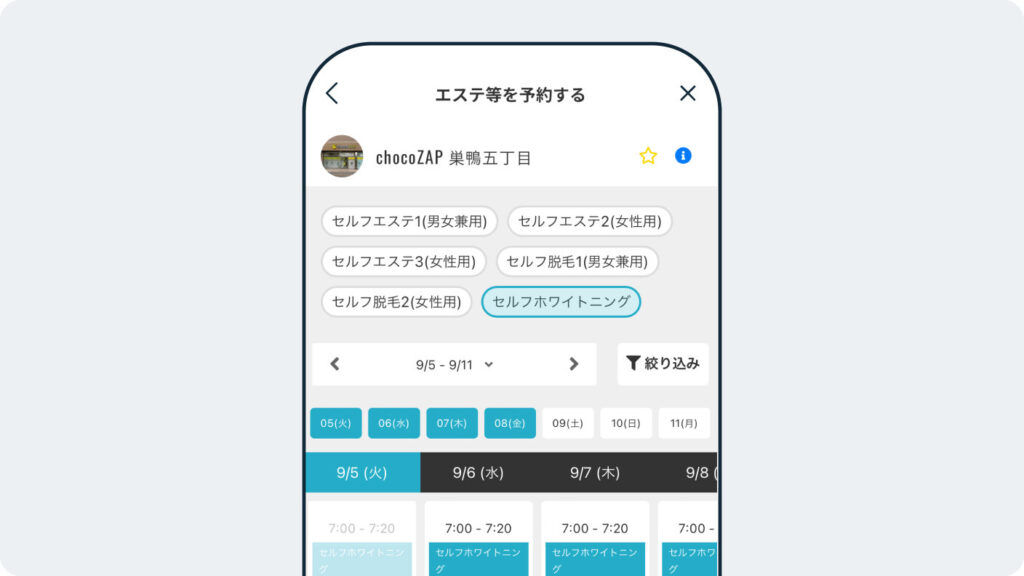The image size is (1024, 576).
Task: Select the 09(土) day chip
Action: pyautogui.click(x=567, y=423)
